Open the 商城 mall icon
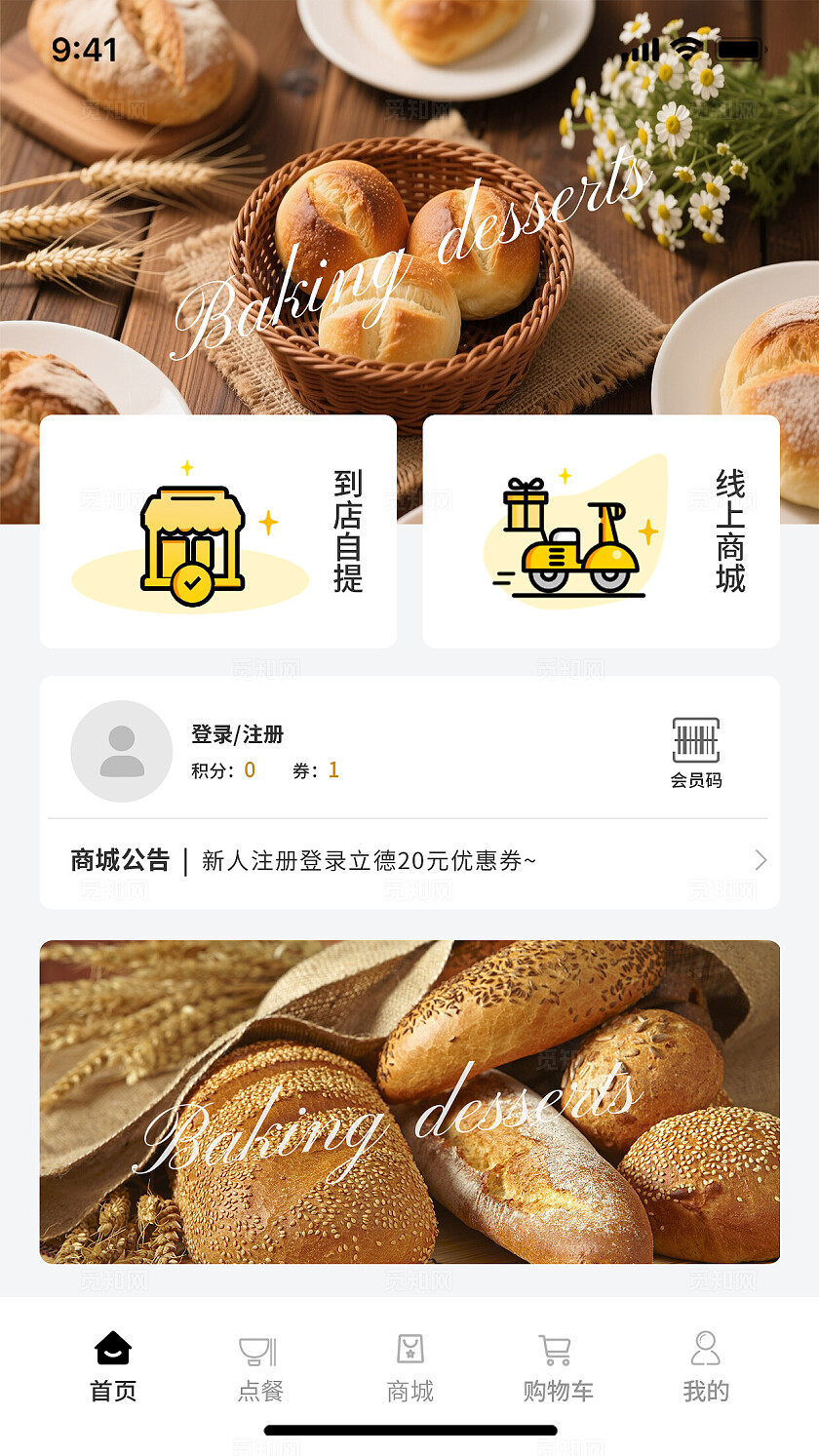The height and width of the screenshot is (1456, 819). click(x=410, y=1348)
